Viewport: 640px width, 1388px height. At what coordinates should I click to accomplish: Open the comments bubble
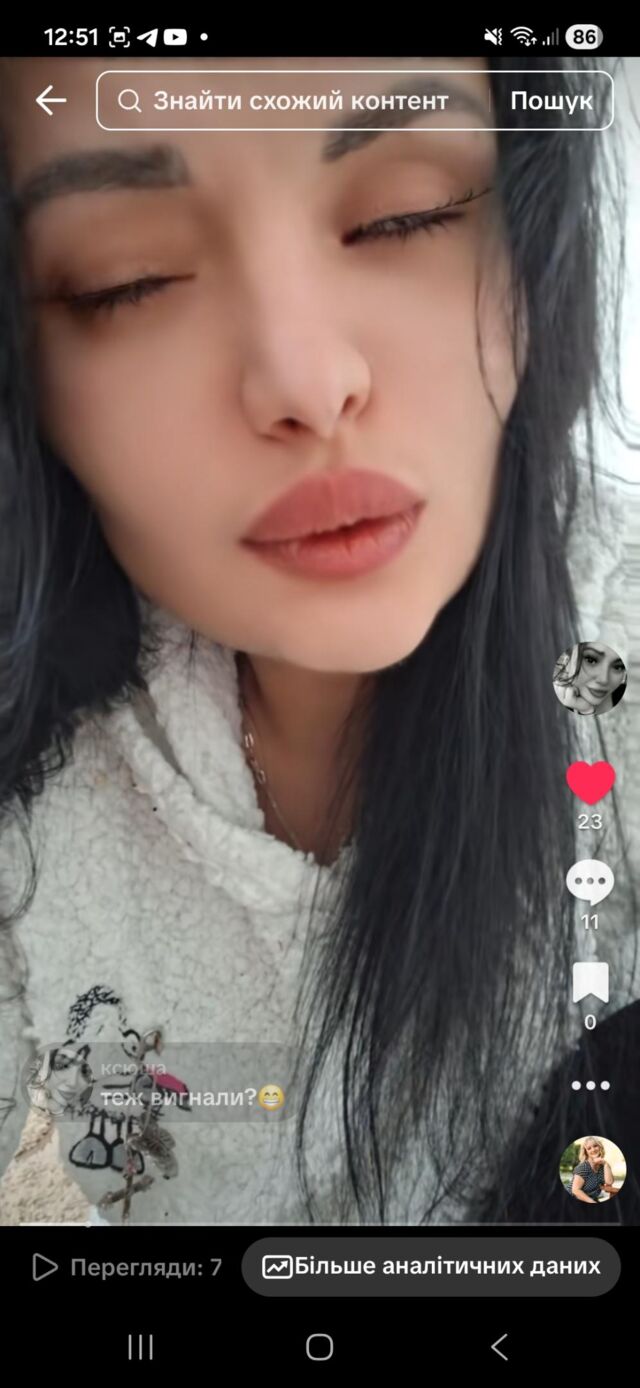590,883
